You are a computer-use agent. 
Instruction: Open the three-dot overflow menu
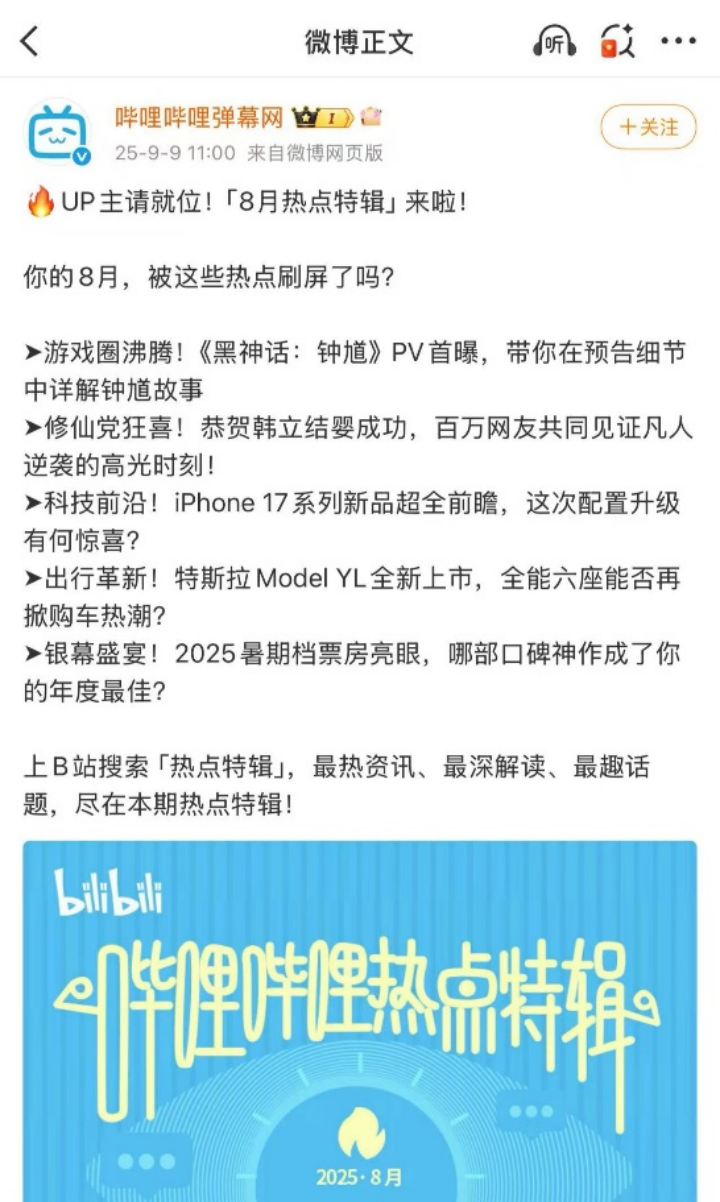point(679,42)
